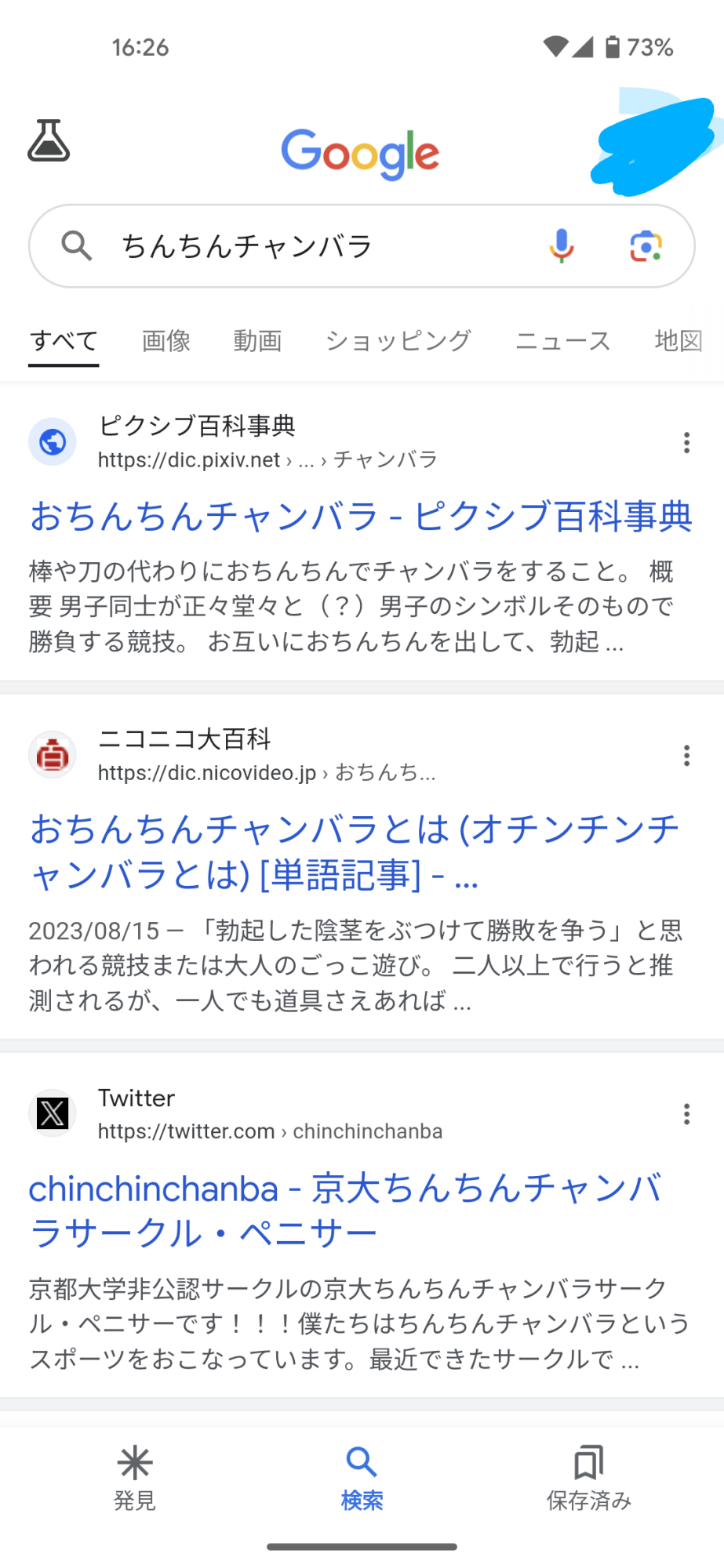The height and width of the screenshot is (1568, 724).
Task: Open the ピクシブ百科事典 result link
Action: (361, 517)
